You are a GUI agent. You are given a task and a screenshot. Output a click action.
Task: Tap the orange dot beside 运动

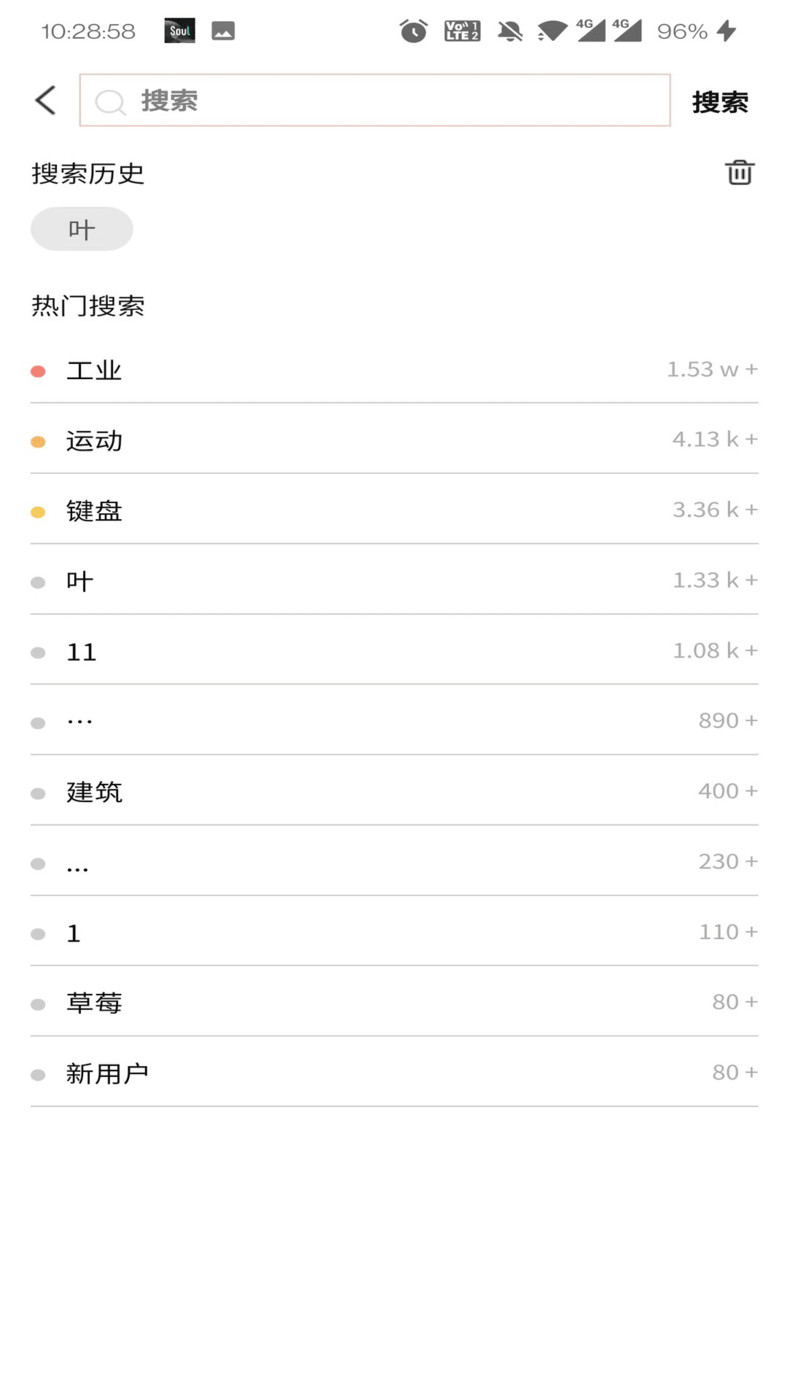(37, 440)
